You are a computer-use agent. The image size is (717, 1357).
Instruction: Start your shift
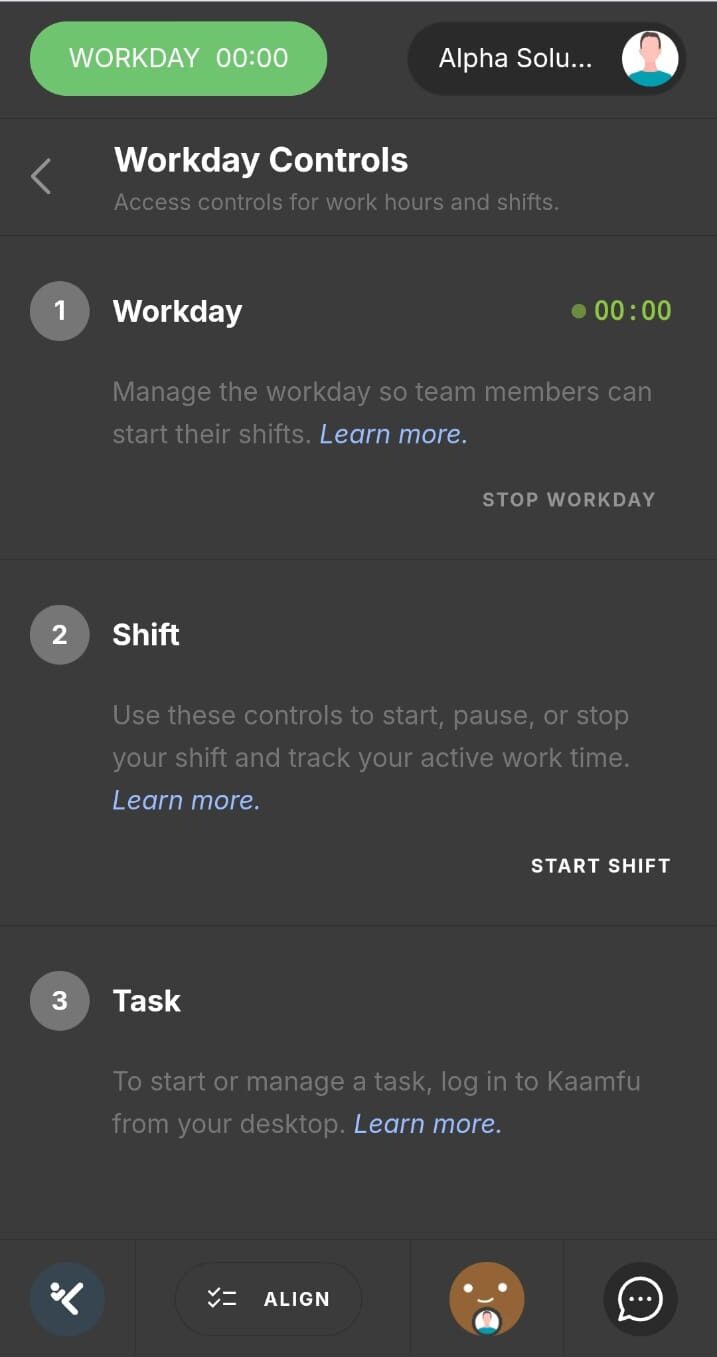tap(600, 866)
